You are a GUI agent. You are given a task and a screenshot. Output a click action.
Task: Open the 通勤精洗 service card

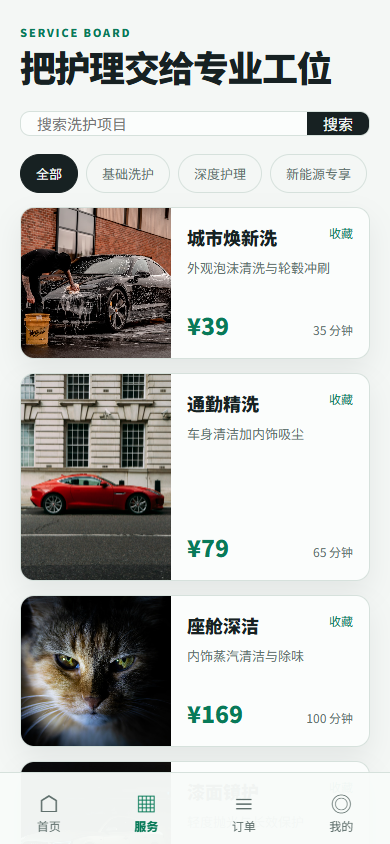click(195, 477)
